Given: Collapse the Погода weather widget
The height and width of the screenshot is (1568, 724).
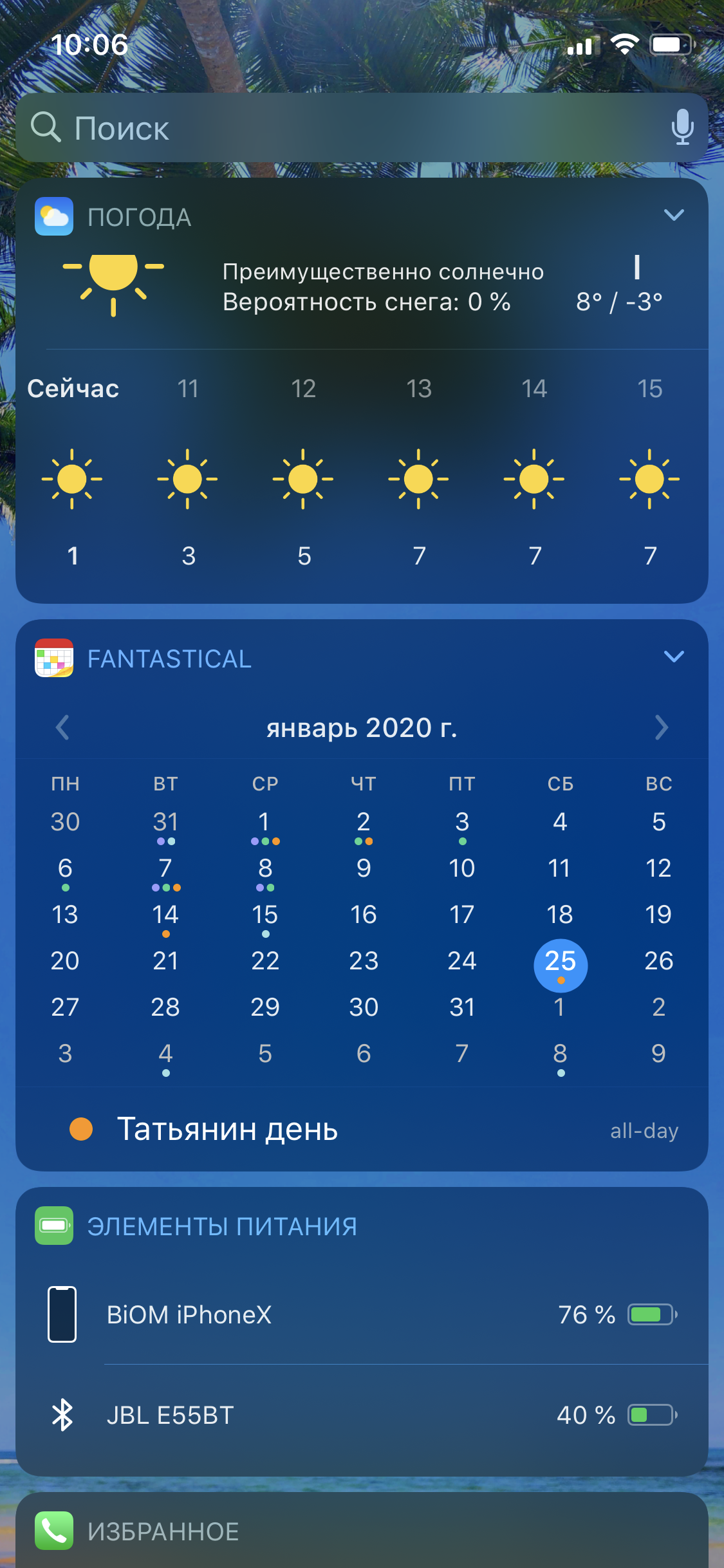Looking at the screenshot, I should click(x=673, y=215).
